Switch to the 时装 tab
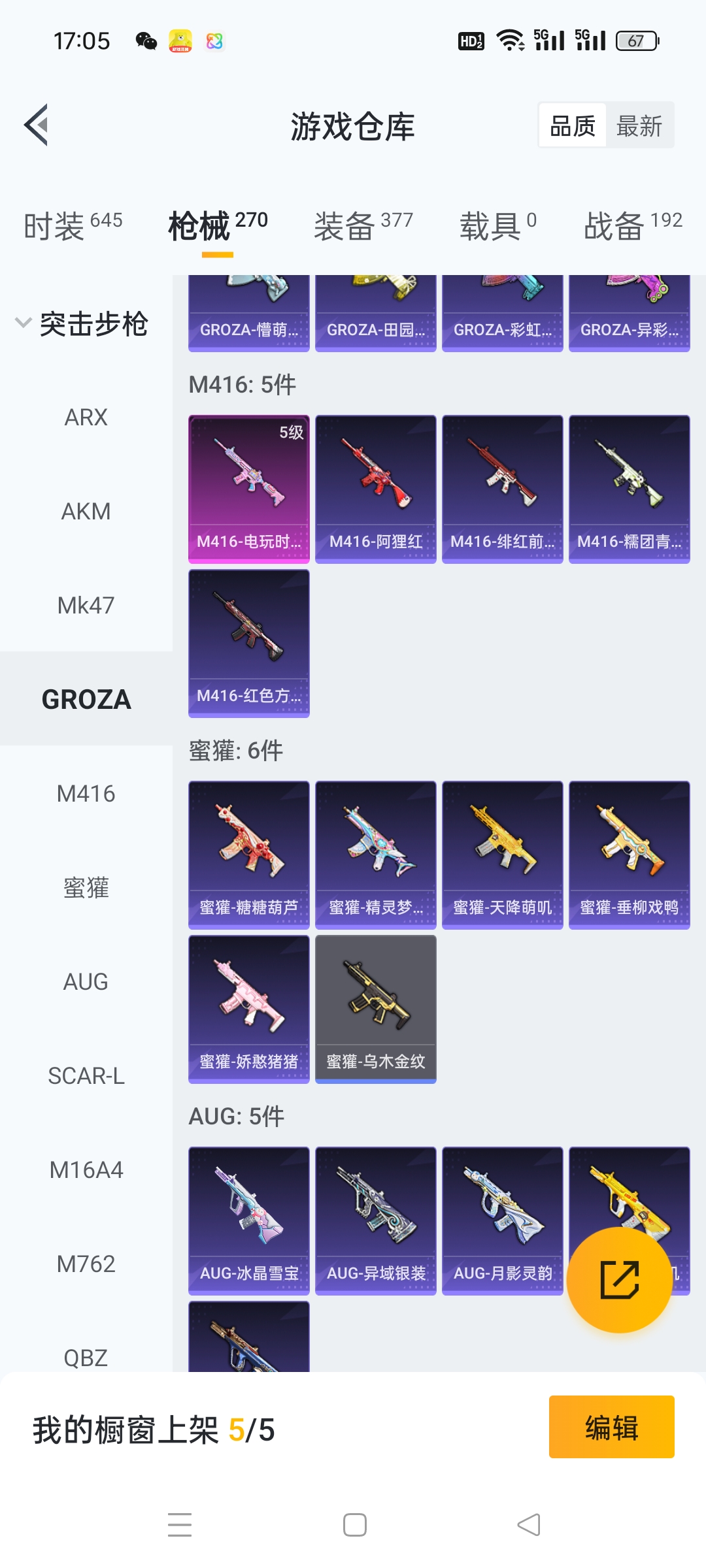Image resolution: width=706 pixels, height=1568 pixels. point(73,227)
